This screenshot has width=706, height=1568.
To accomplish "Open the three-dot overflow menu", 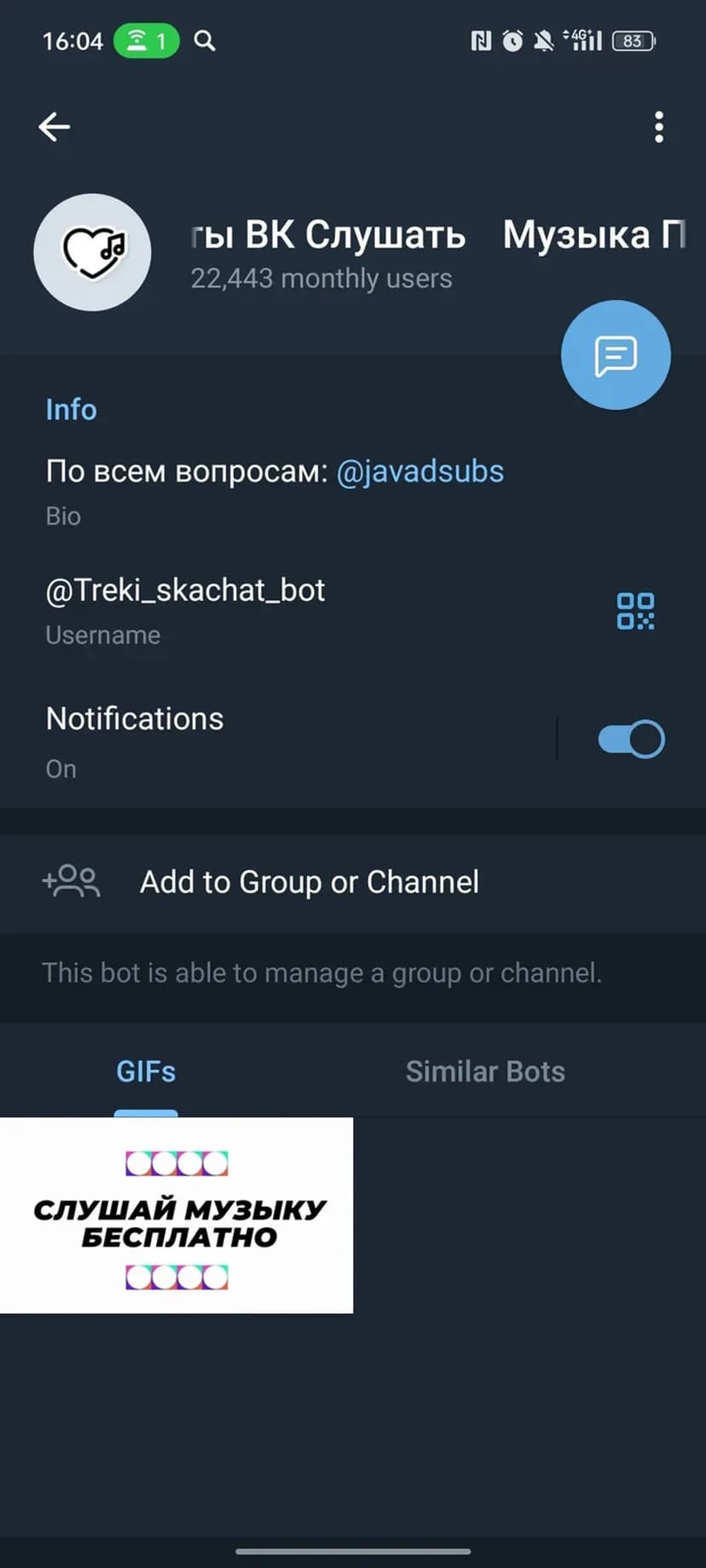I will coord(658,127).
